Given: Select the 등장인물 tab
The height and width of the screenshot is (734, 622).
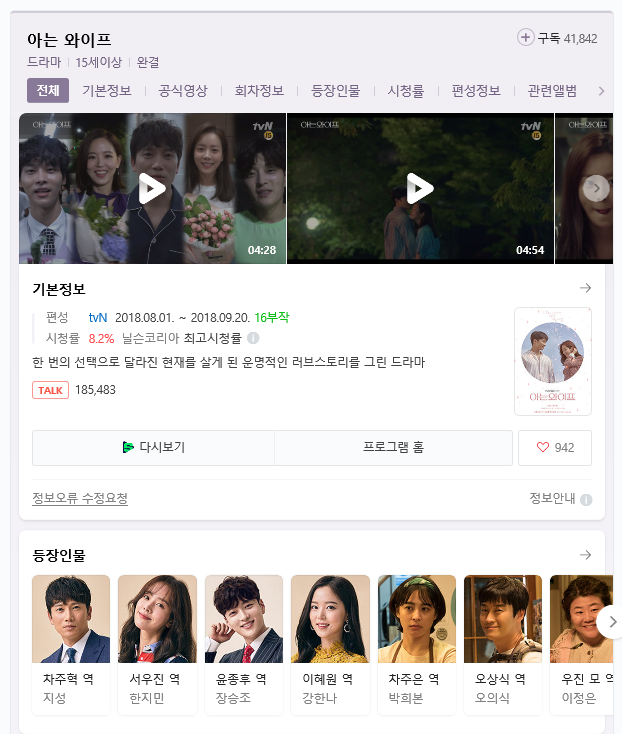Looking at the screenshot, I should tap(335, 91).
